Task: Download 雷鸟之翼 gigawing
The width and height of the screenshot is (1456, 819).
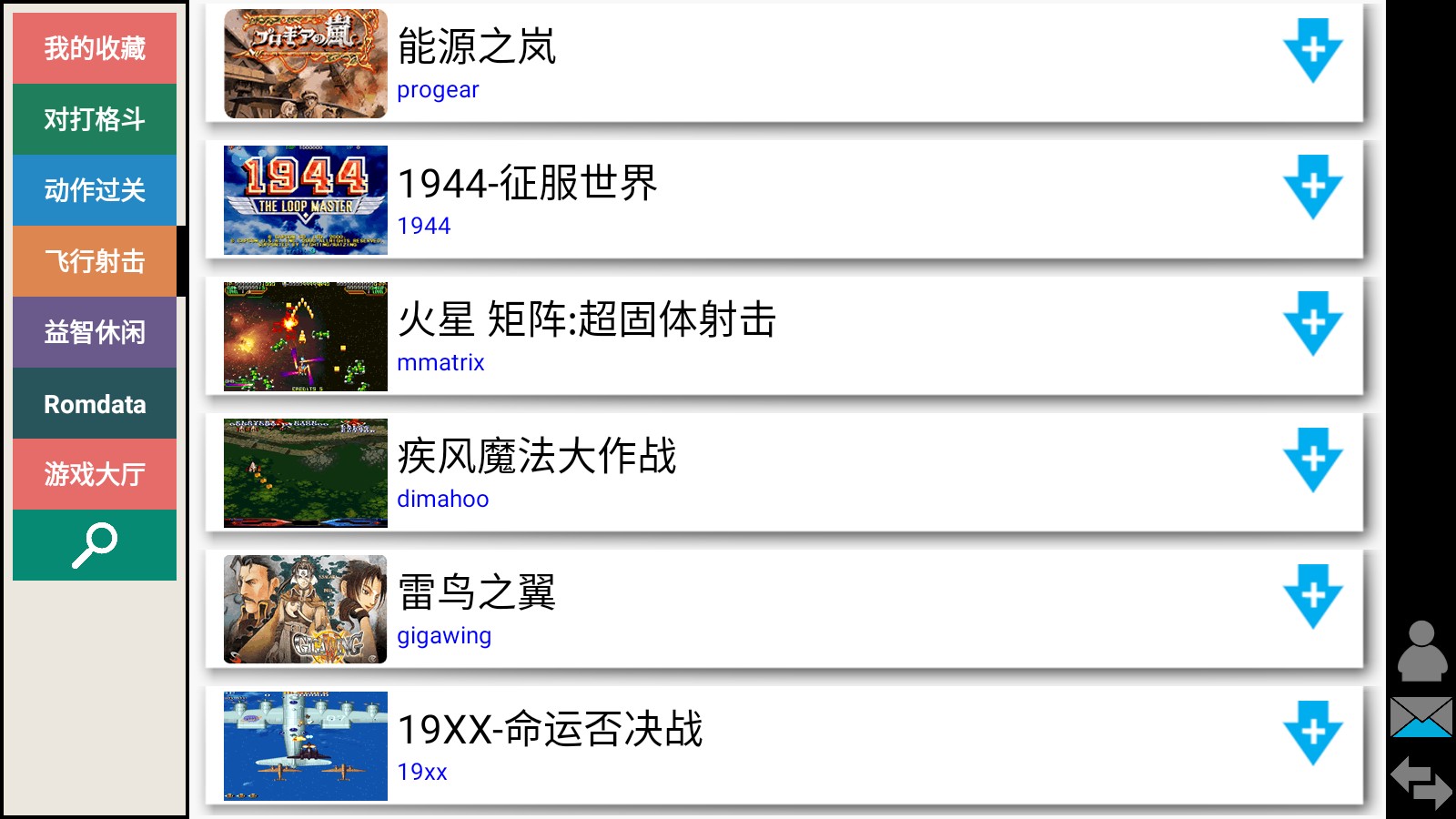Action: [x=1312, y=596]
